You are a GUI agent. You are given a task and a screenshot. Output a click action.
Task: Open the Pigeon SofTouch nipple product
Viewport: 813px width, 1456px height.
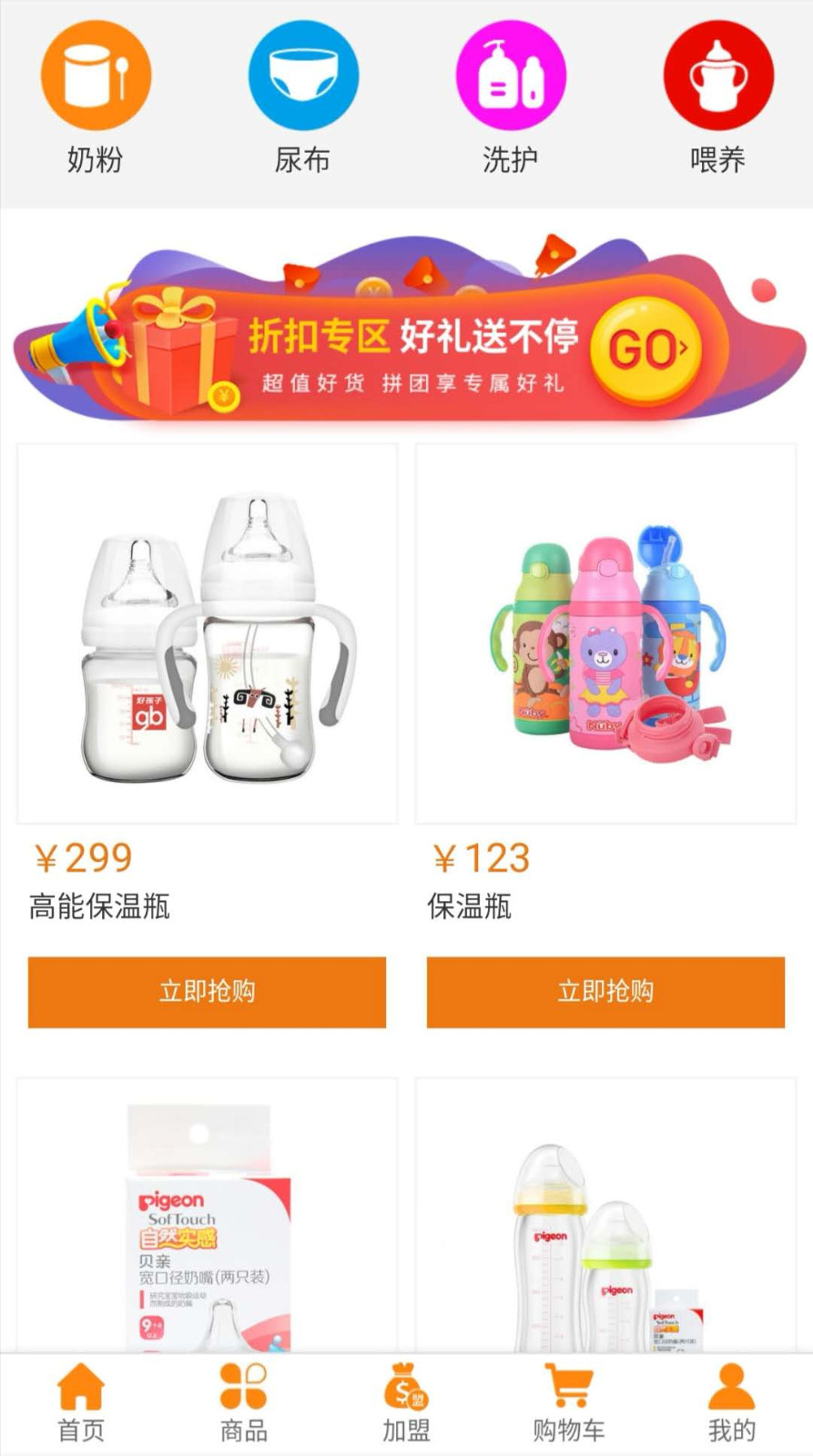208,1219
